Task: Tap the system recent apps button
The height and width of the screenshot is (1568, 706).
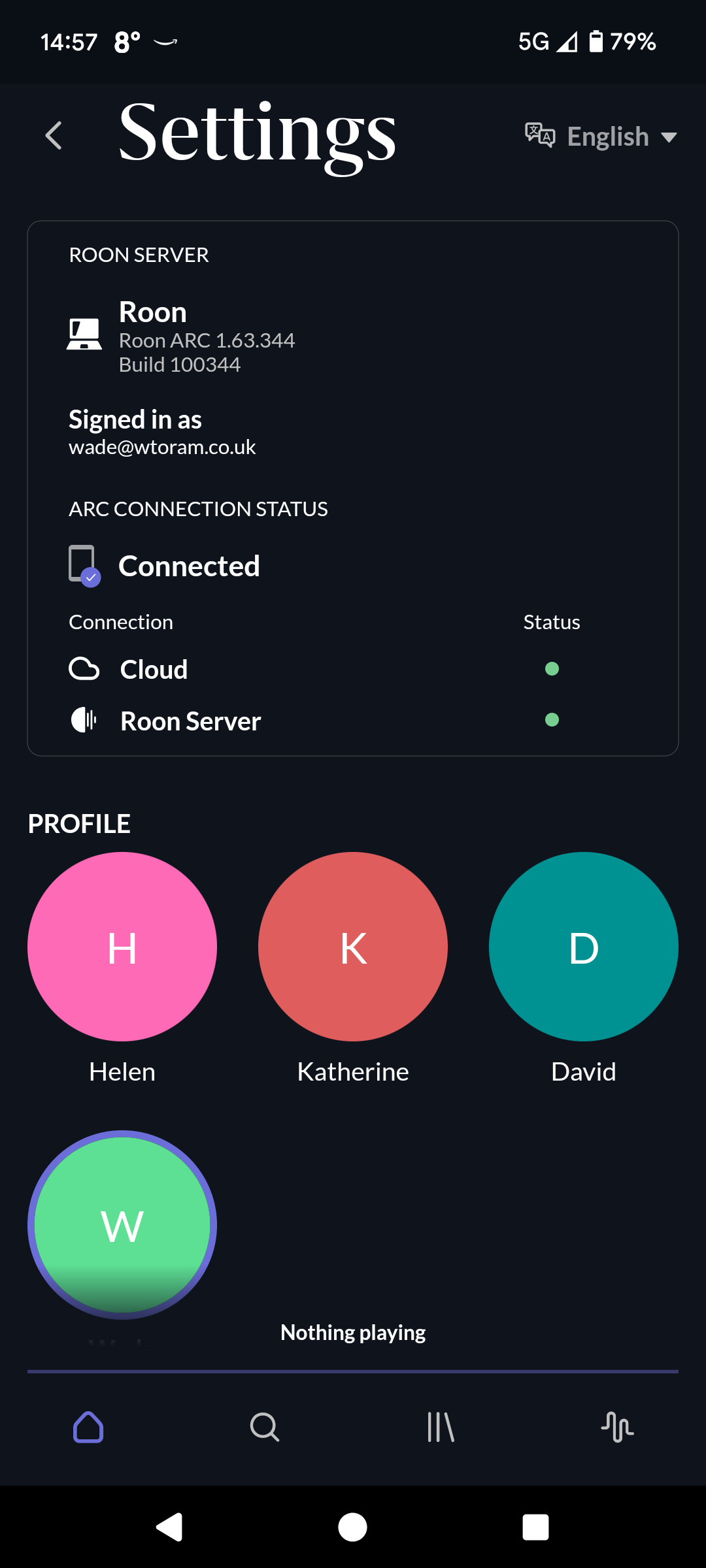Action: 535,1527
